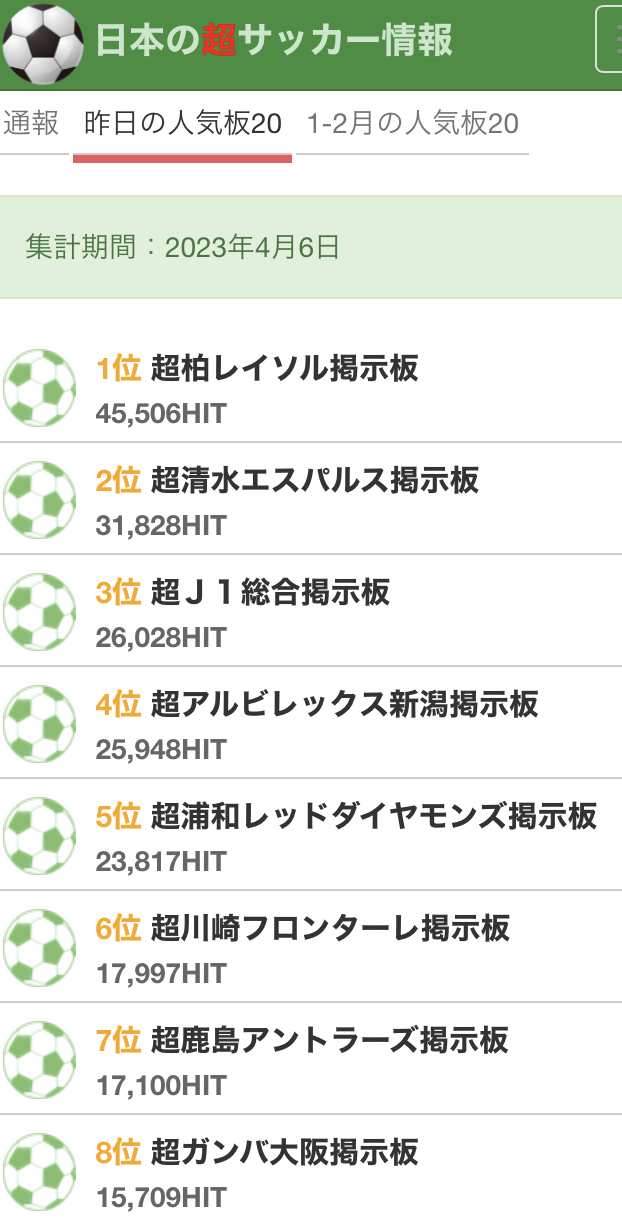This screenshot has width=622, height=1224.
Task: Switch to the 1-2月の人気板20 tab
Action: (412, 125)
